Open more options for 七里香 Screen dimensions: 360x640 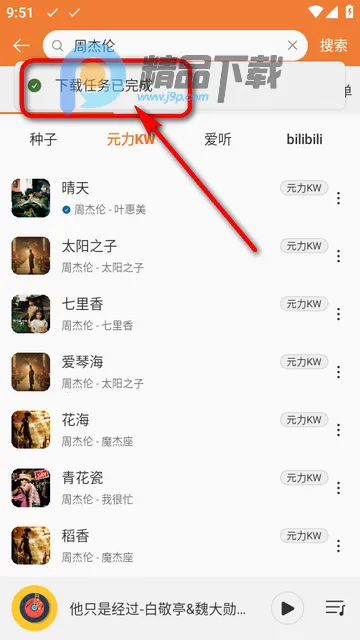point(338,314)
